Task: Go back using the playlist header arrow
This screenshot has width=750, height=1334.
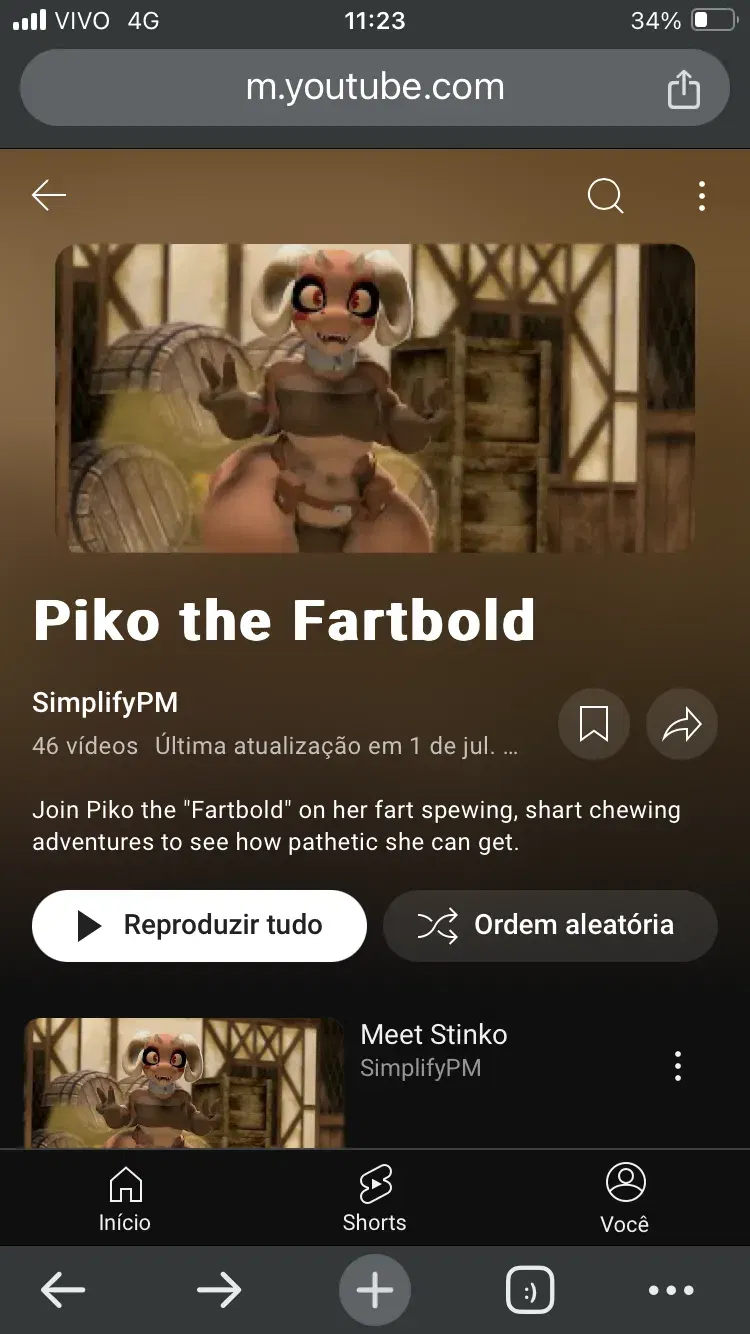Action: click(49, 195)
